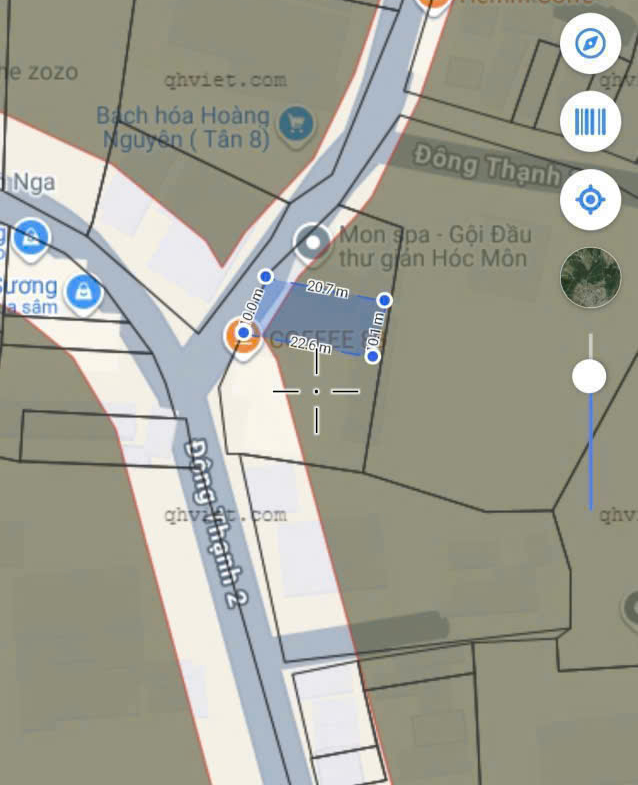Center map on my current location
The height and width of the screenshot is (785, 638).
pos(590,201)
